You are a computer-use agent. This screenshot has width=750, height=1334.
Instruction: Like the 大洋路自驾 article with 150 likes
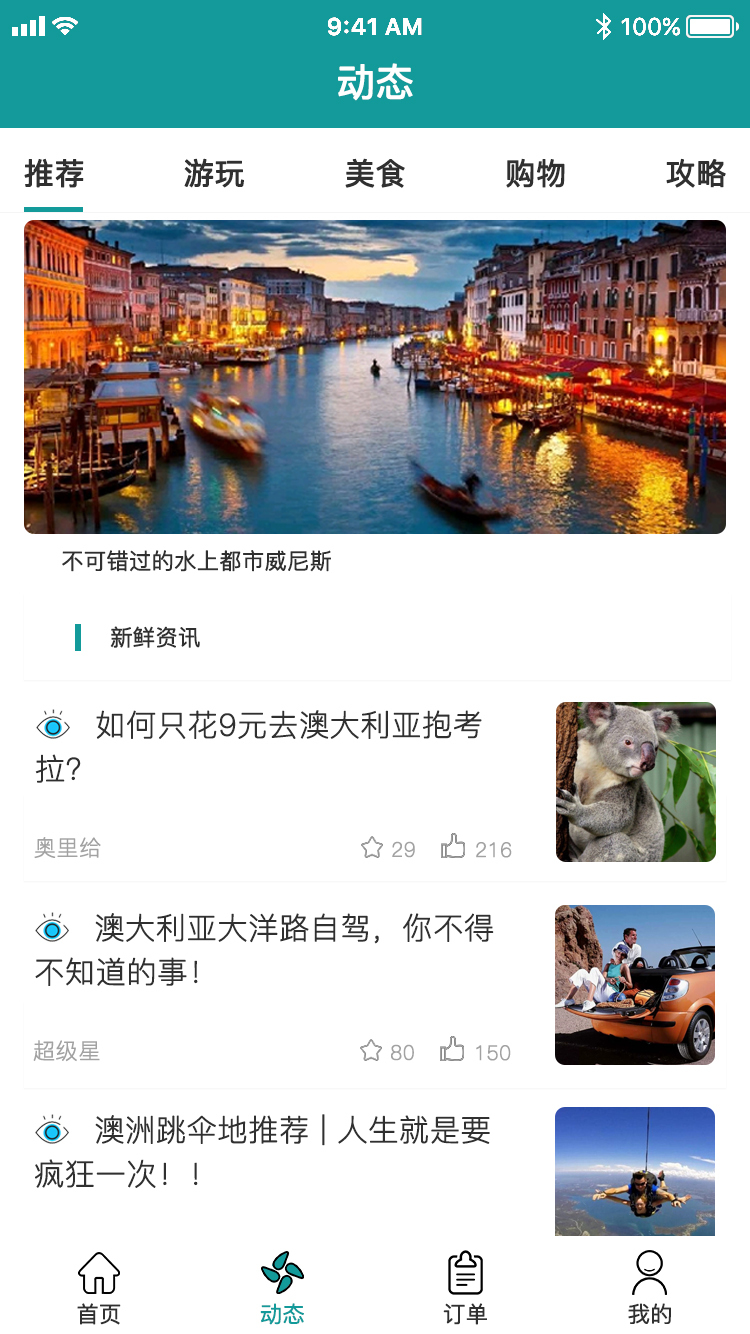tap(453, 1051)
